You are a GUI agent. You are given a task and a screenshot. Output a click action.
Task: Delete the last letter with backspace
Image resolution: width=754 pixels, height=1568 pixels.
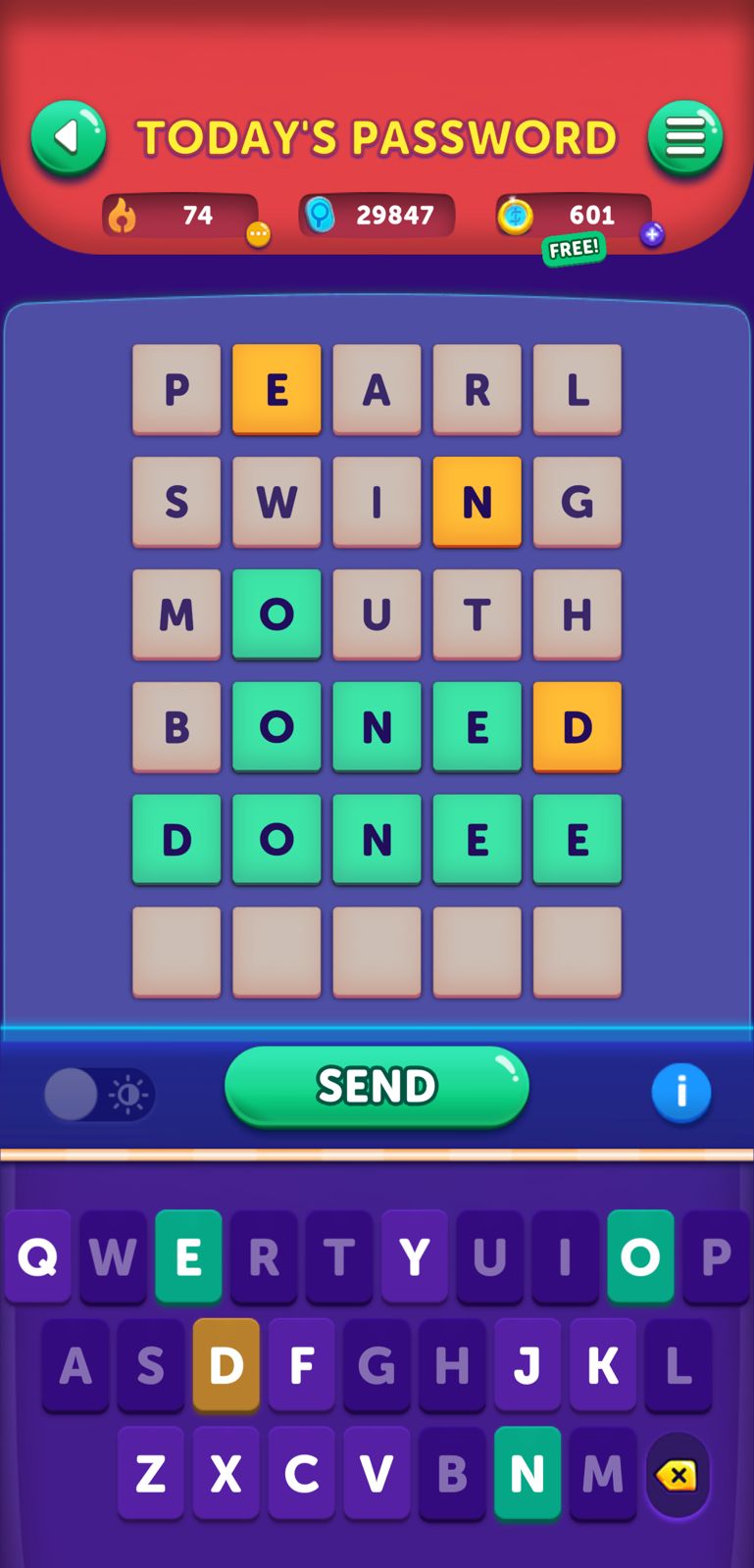(677, 1475)
